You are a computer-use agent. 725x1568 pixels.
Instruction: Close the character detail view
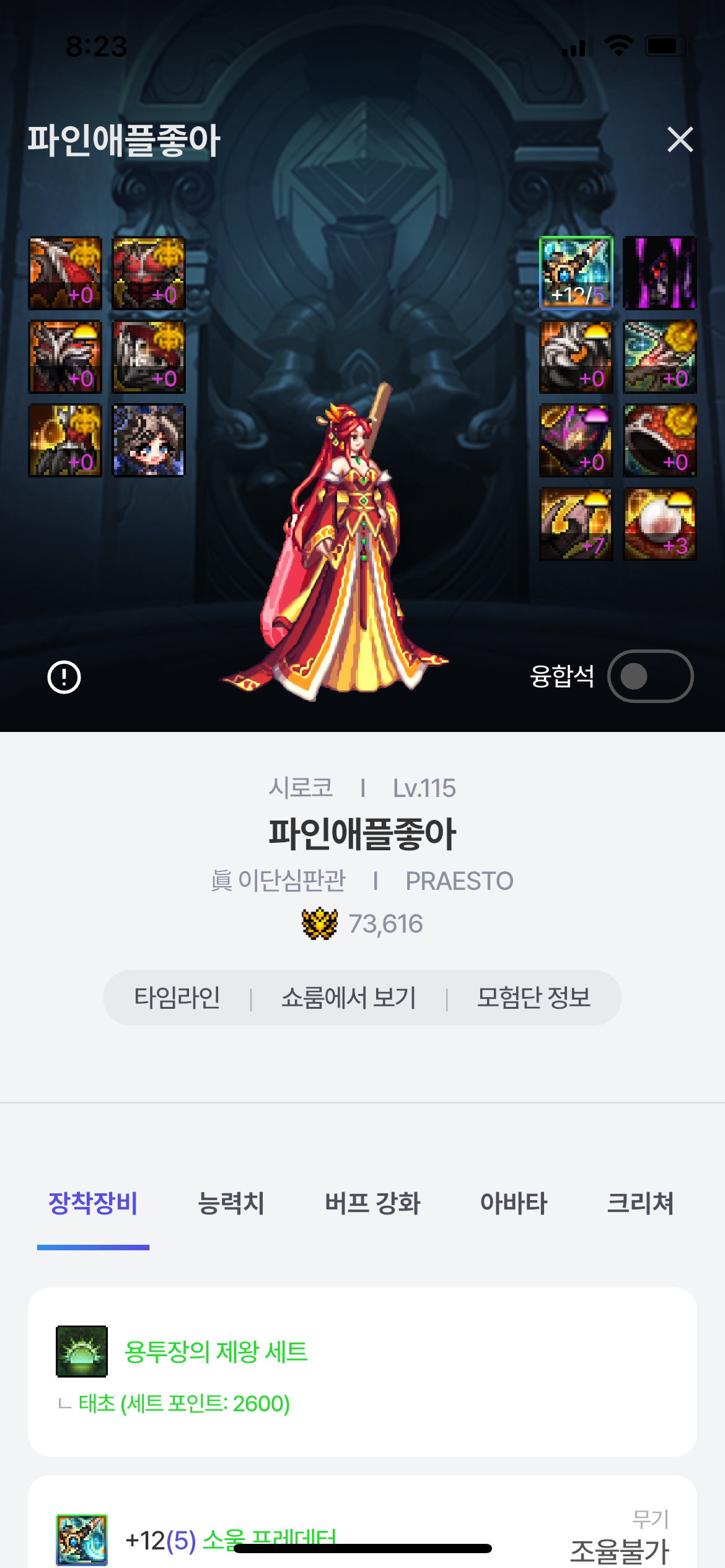(680, 139)
